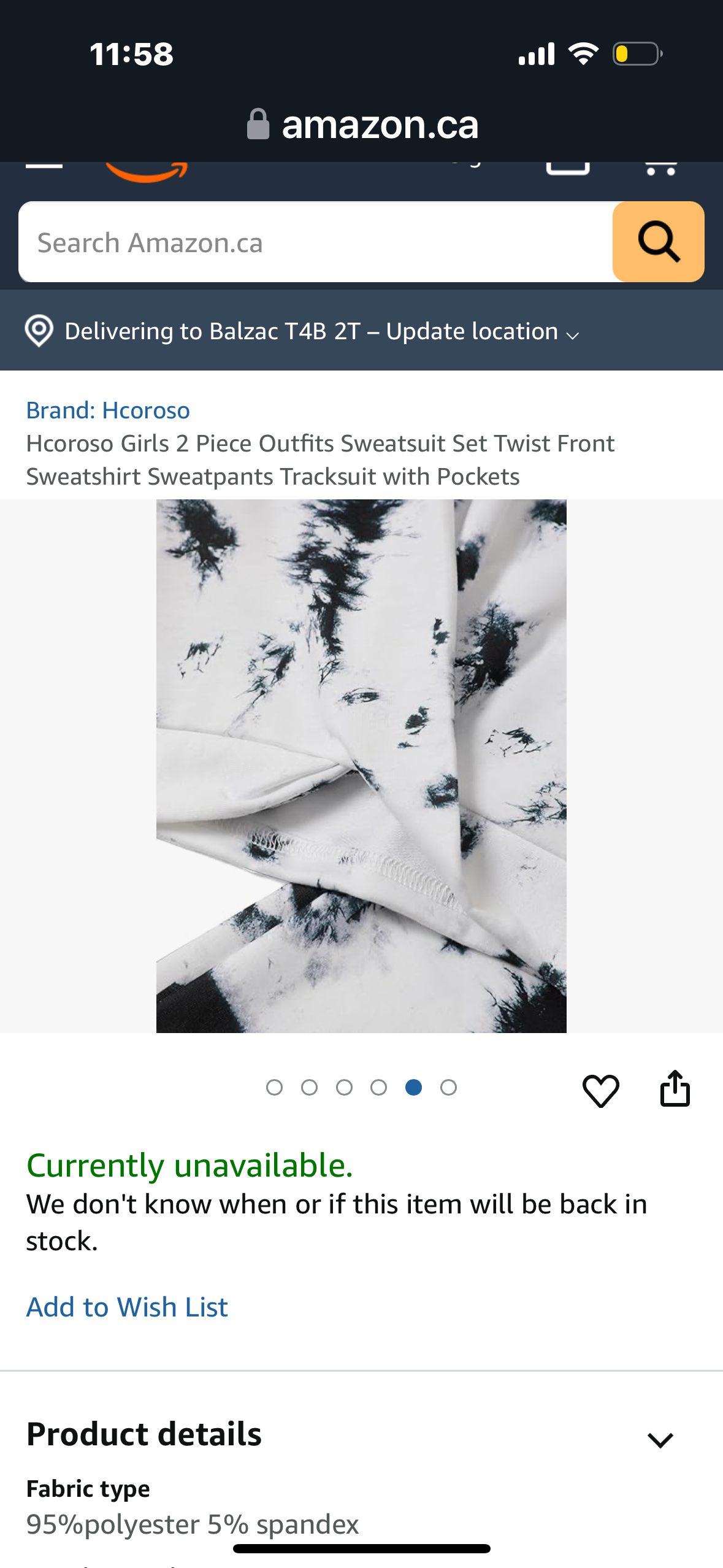
Task: Tap the amazon.ca address bar
Action: coord(362,125)
